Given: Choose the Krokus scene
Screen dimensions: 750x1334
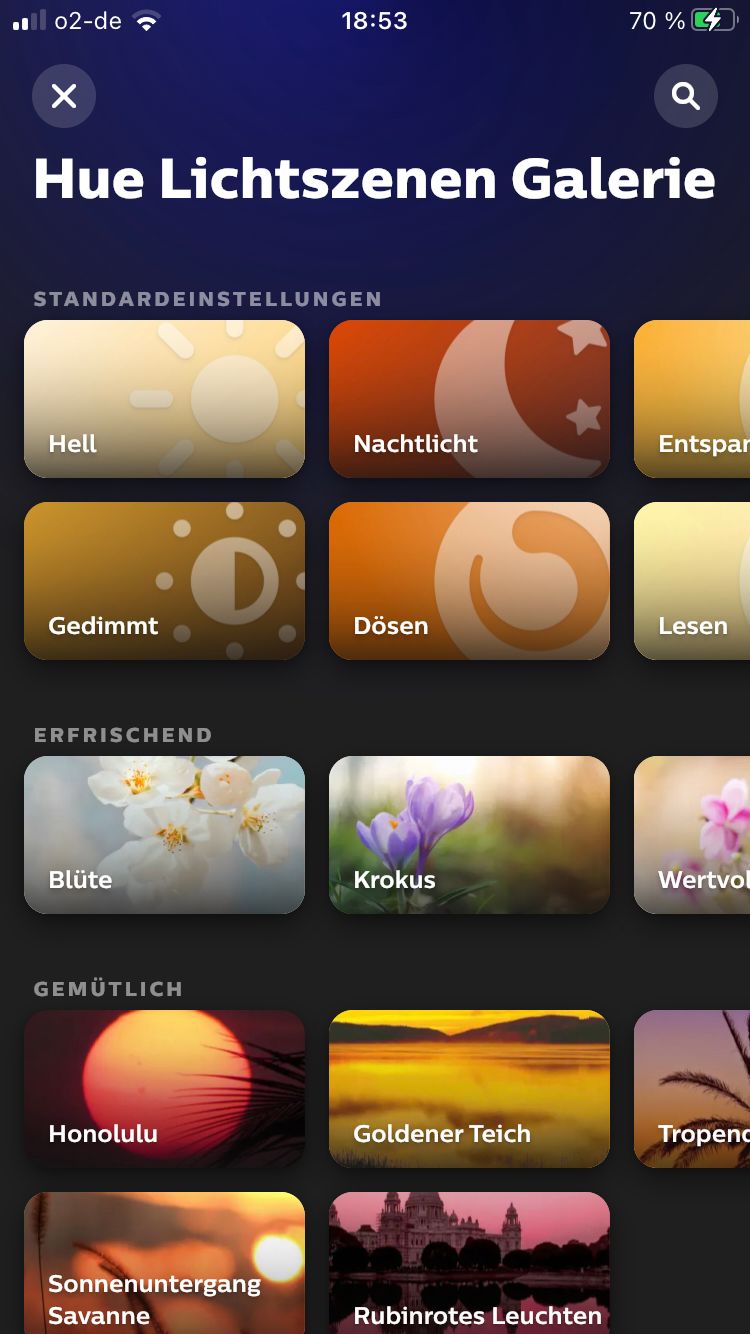Looking at the screenshot, I should coord(469,835).
